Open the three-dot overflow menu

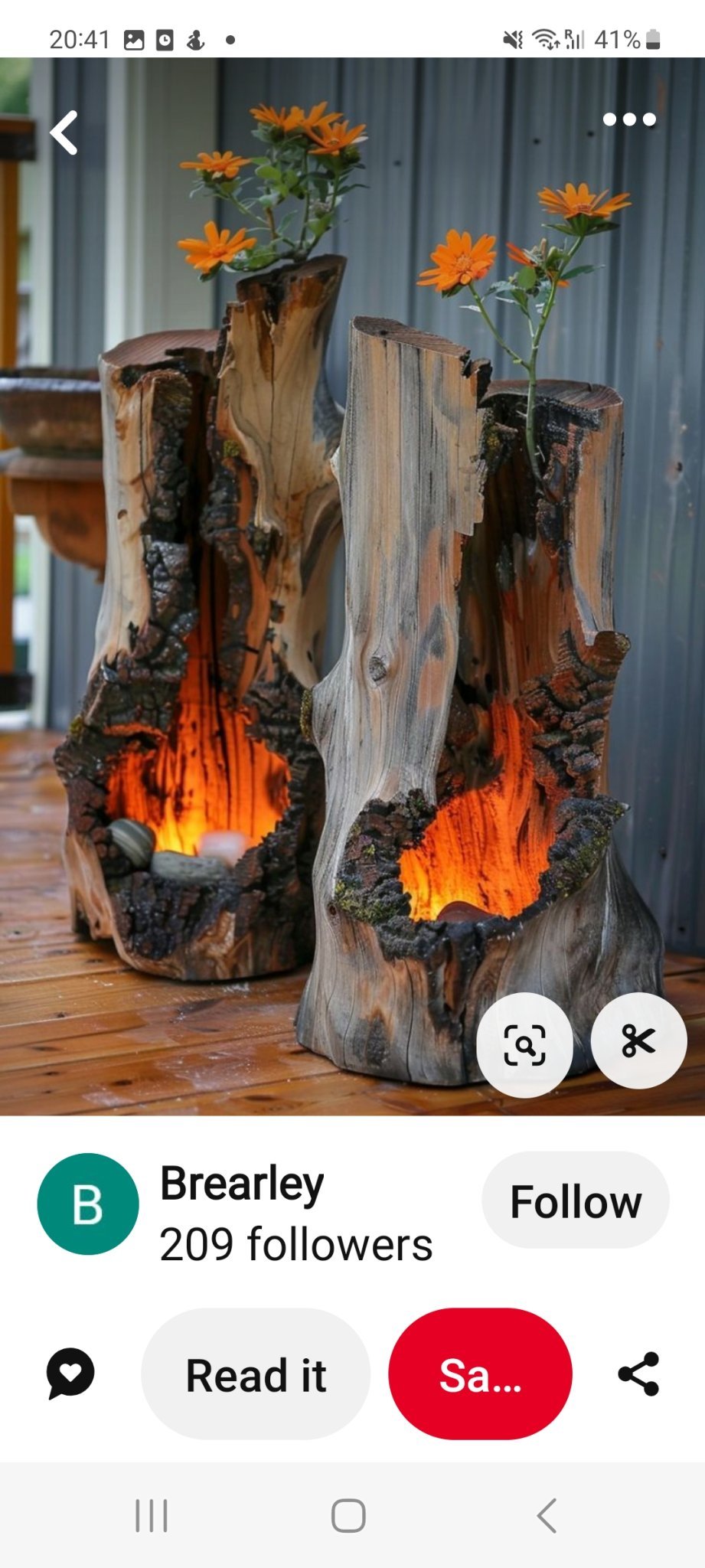[628, 119]
